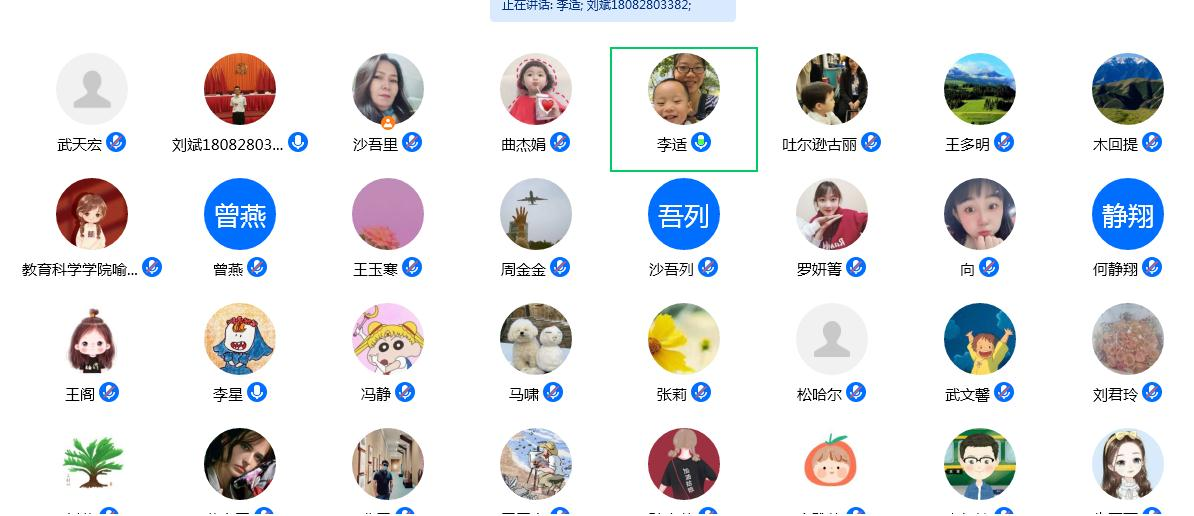Tap 周金金's airplane avatar
Screen dimensions: 1194x516
click(x=536, y=215)
